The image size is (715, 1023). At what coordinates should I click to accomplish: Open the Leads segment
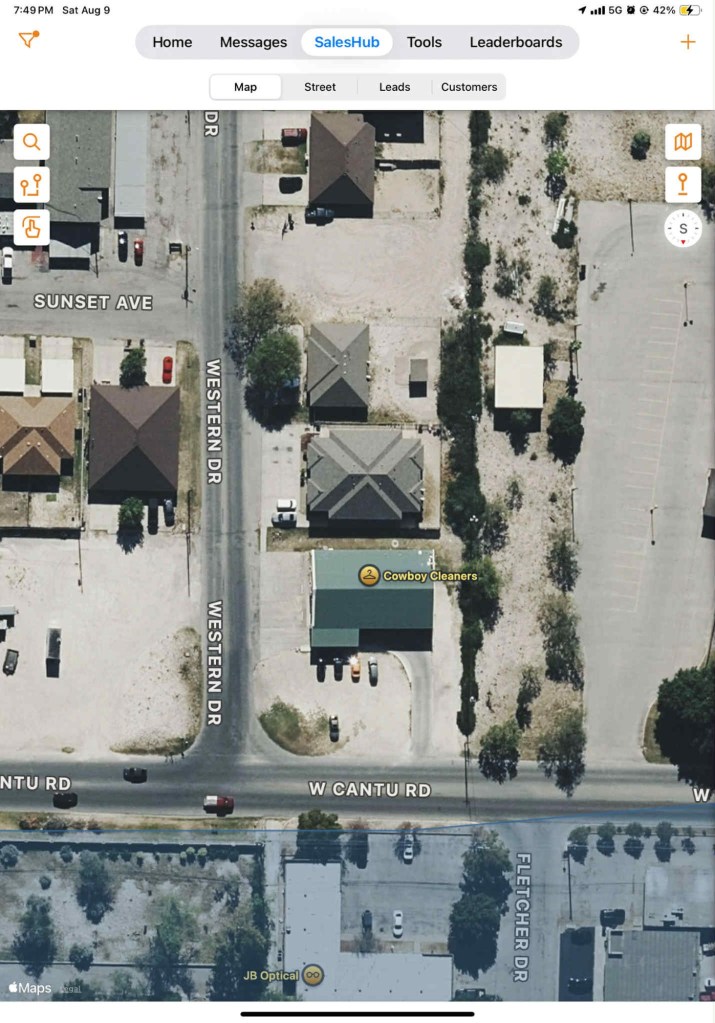[394, 87]
